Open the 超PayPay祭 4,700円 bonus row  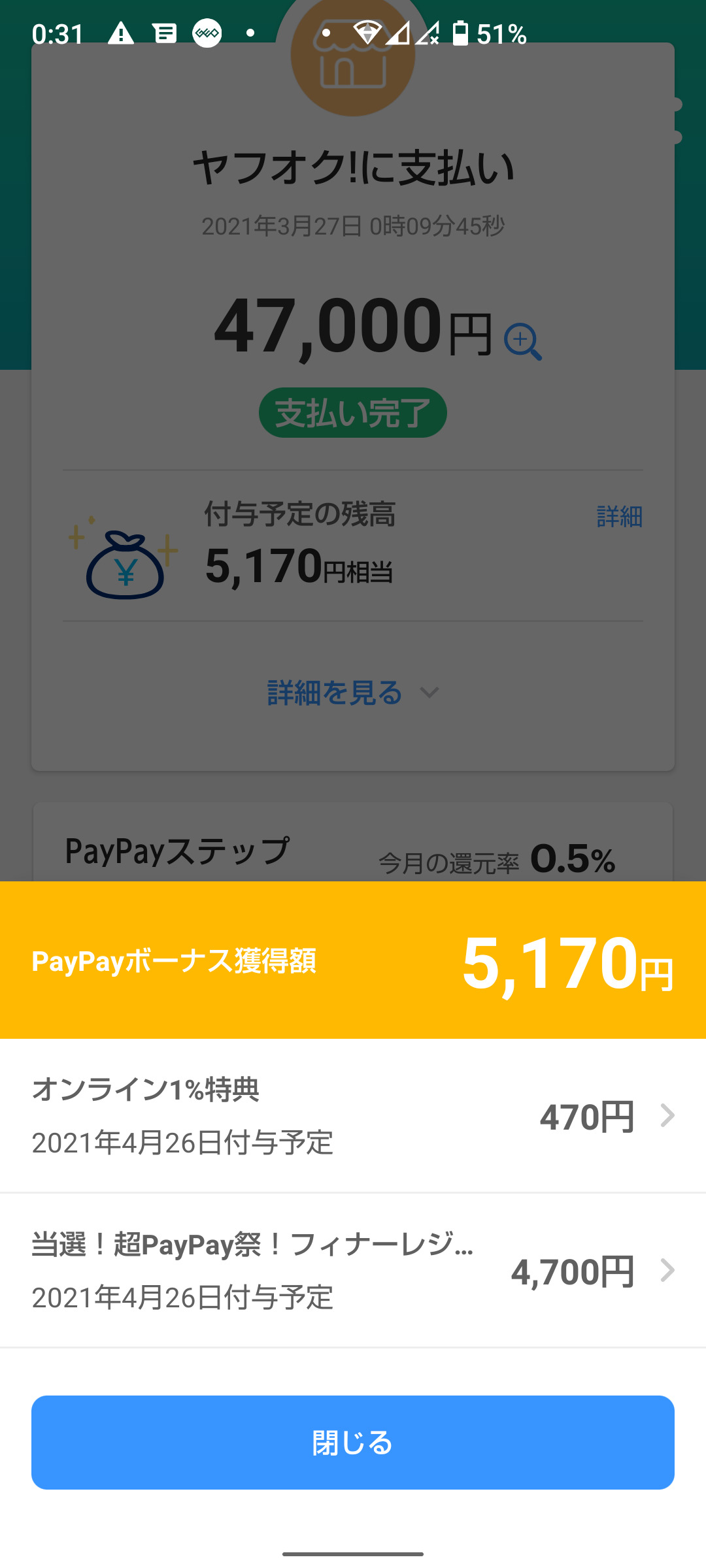point(353,1270)
